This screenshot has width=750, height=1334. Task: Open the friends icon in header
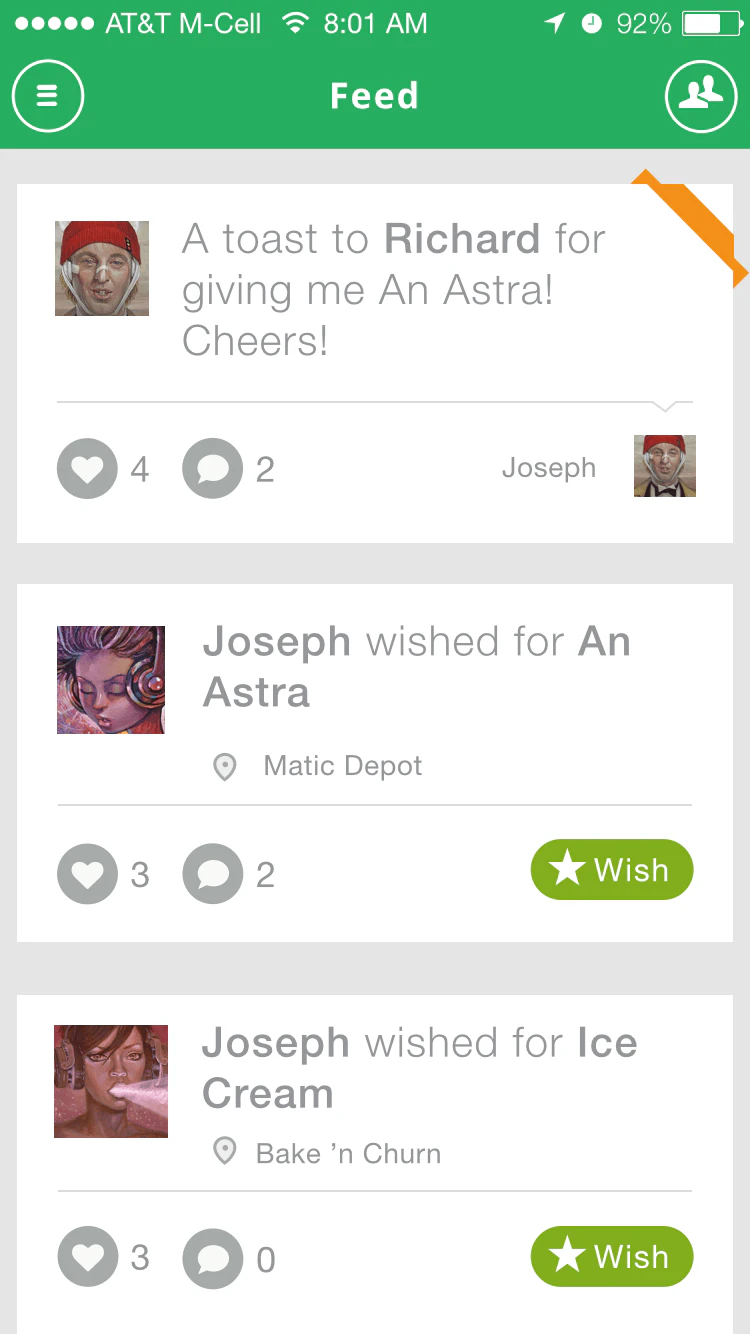tap(701, 96)
